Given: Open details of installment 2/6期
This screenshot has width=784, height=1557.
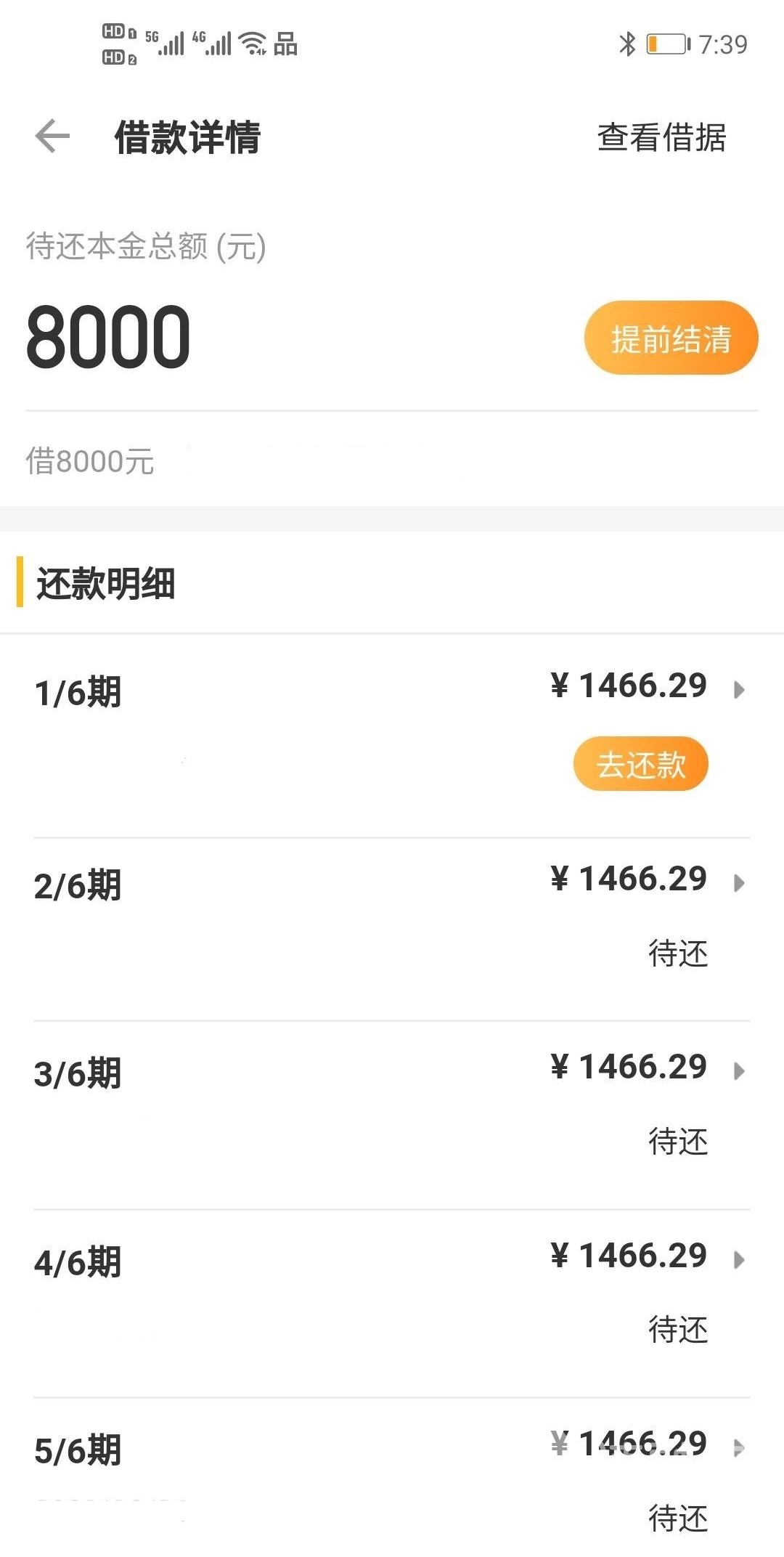Looking at the screenshot, I should point(392,930).
